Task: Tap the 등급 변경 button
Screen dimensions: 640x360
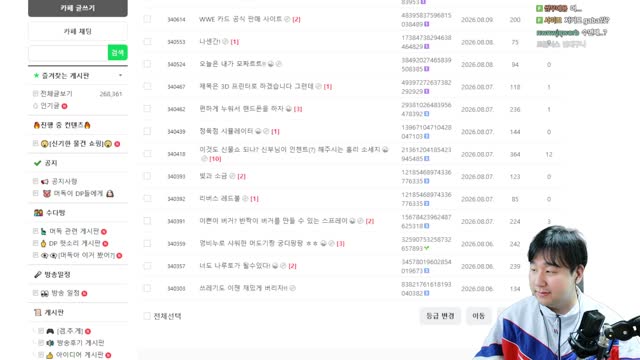Action: [440, 316]
